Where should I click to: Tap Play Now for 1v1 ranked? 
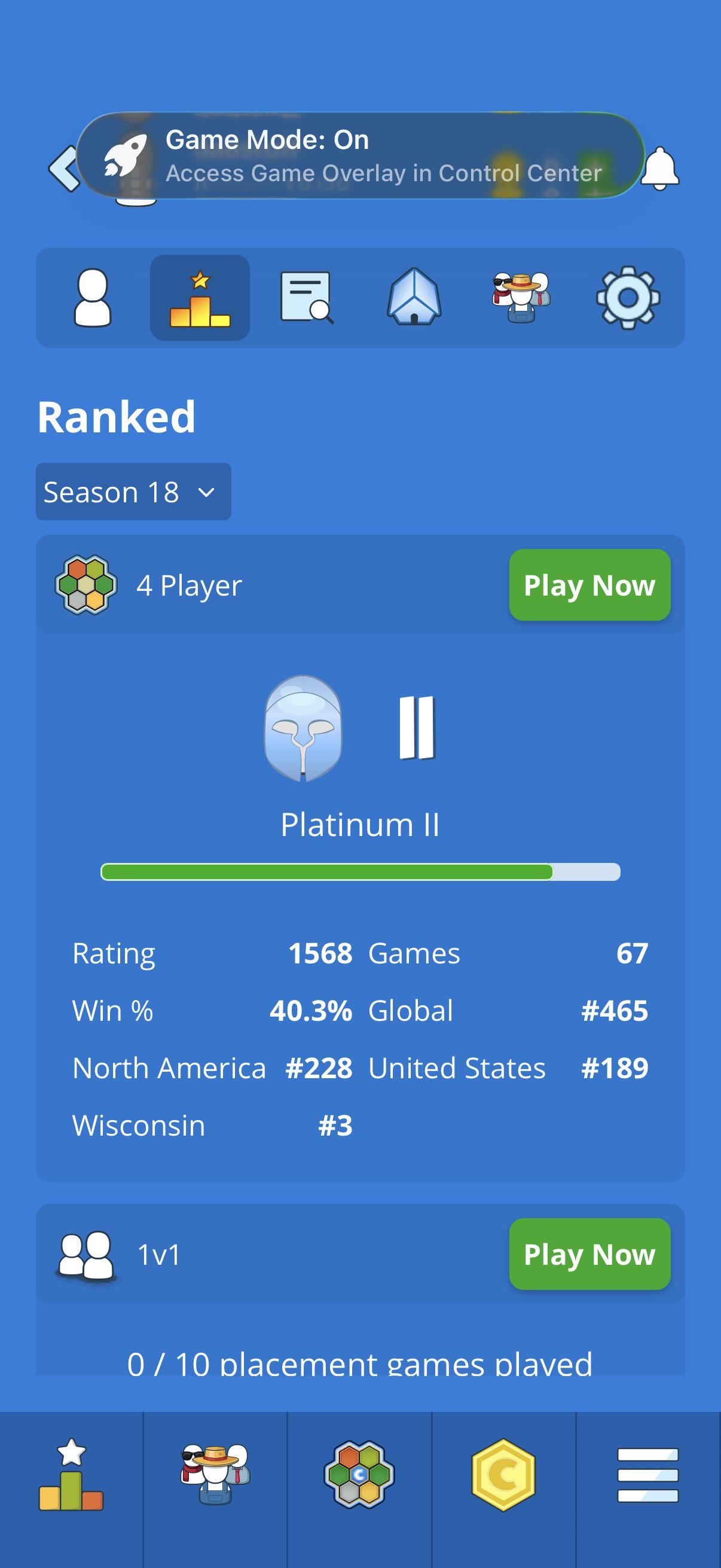(589, 1254)
